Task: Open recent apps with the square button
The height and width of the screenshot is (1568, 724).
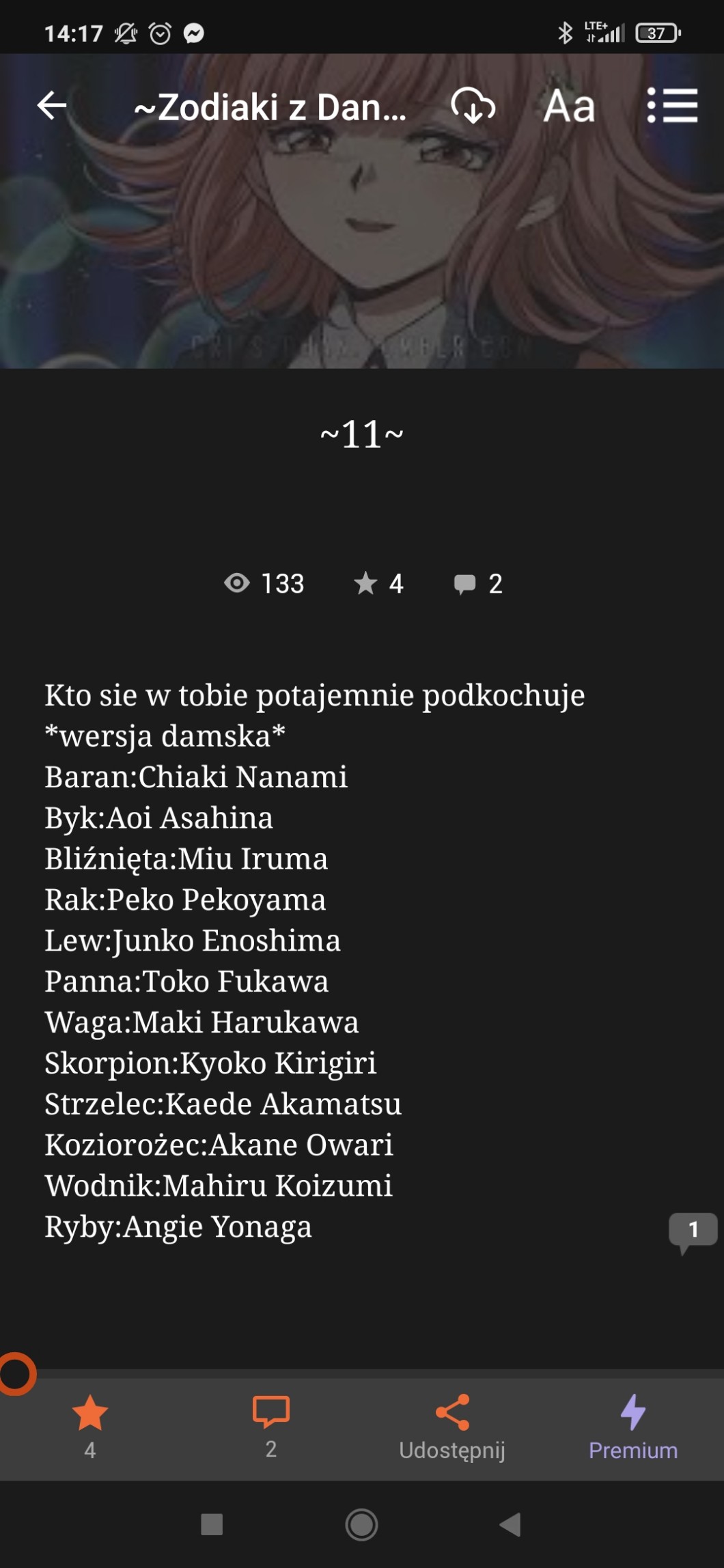Action: click(212, 1524)
